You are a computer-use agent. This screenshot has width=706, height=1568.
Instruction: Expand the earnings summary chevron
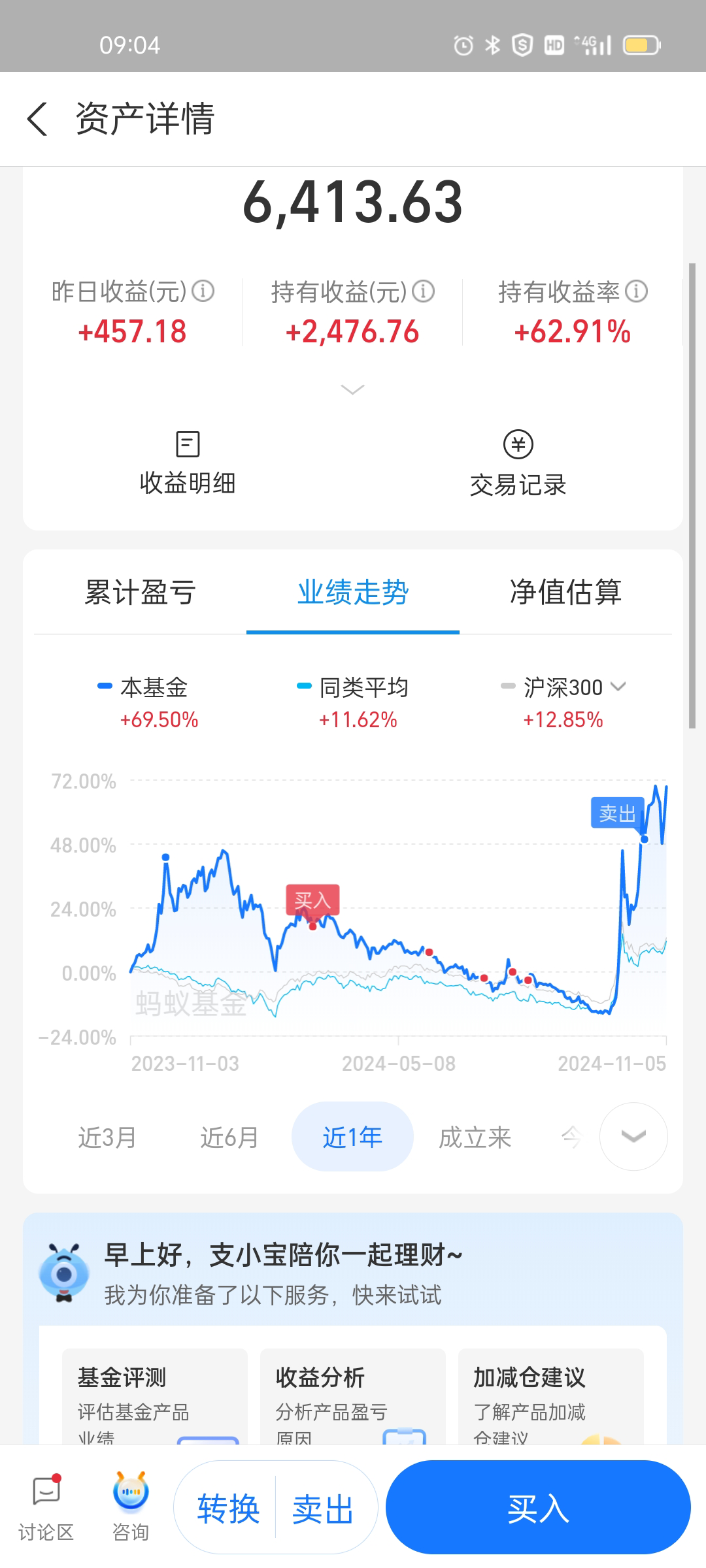pyautogui.click(x=353, y=390)
